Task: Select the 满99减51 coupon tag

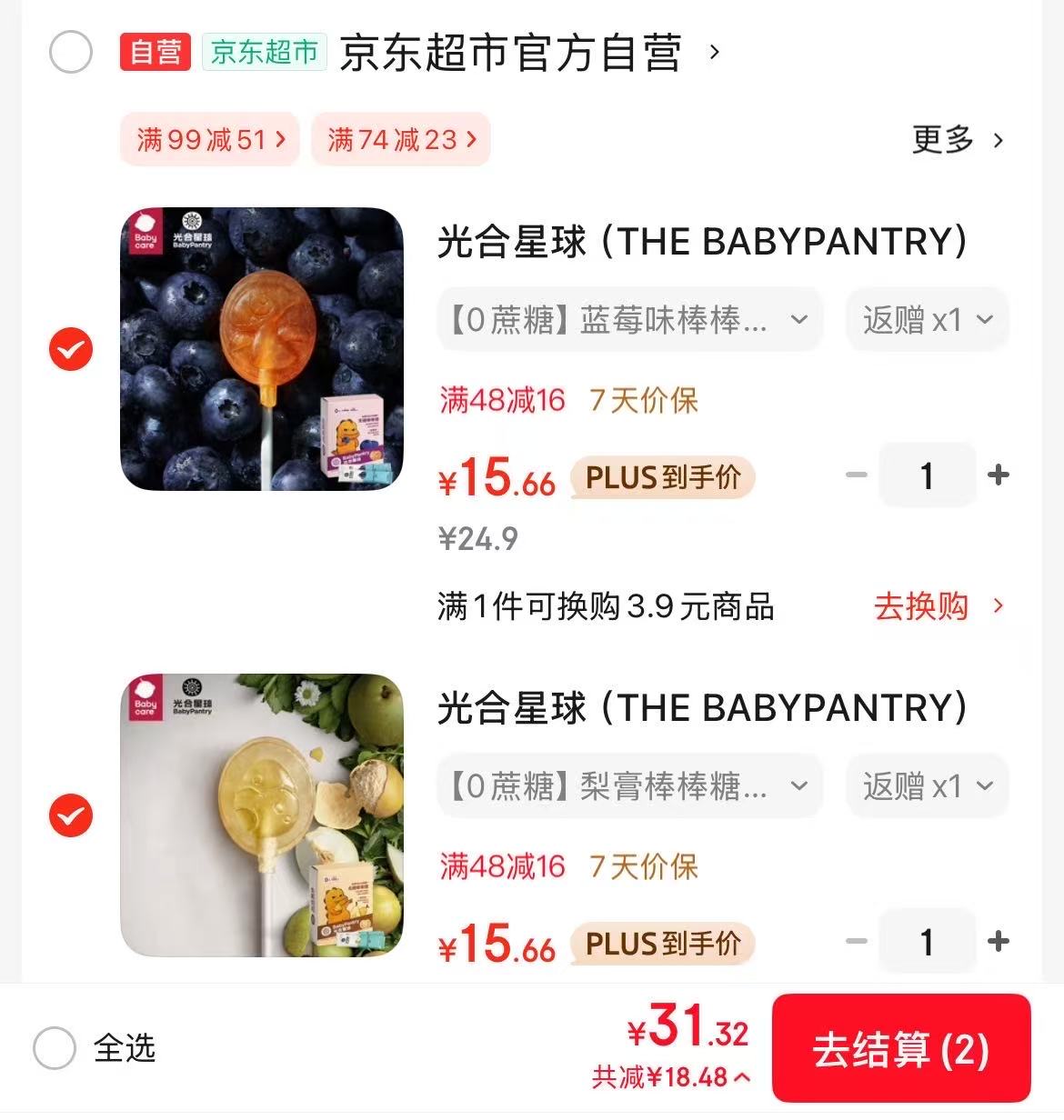Action: click(208, 139)
